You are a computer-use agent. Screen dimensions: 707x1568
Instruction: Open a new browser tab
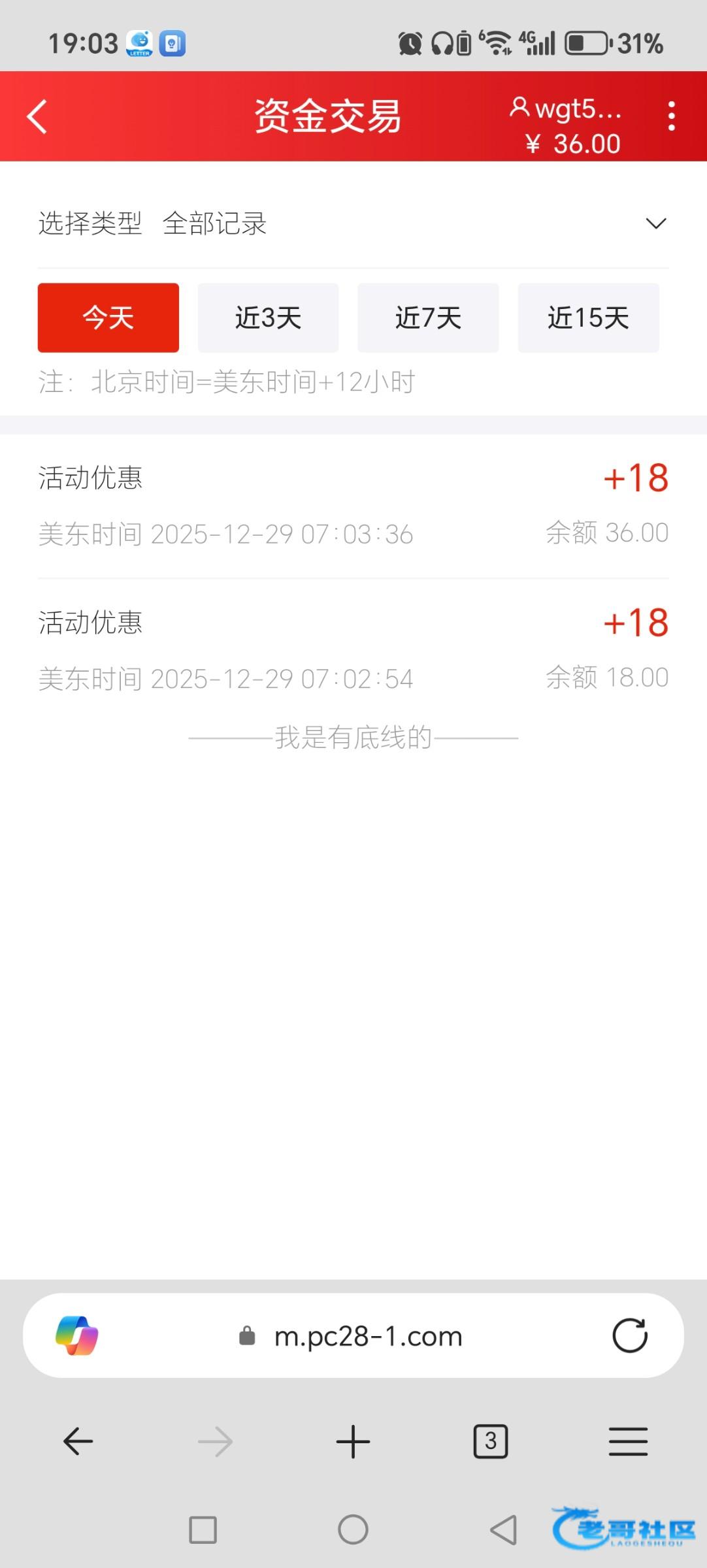coord(353,1442)
